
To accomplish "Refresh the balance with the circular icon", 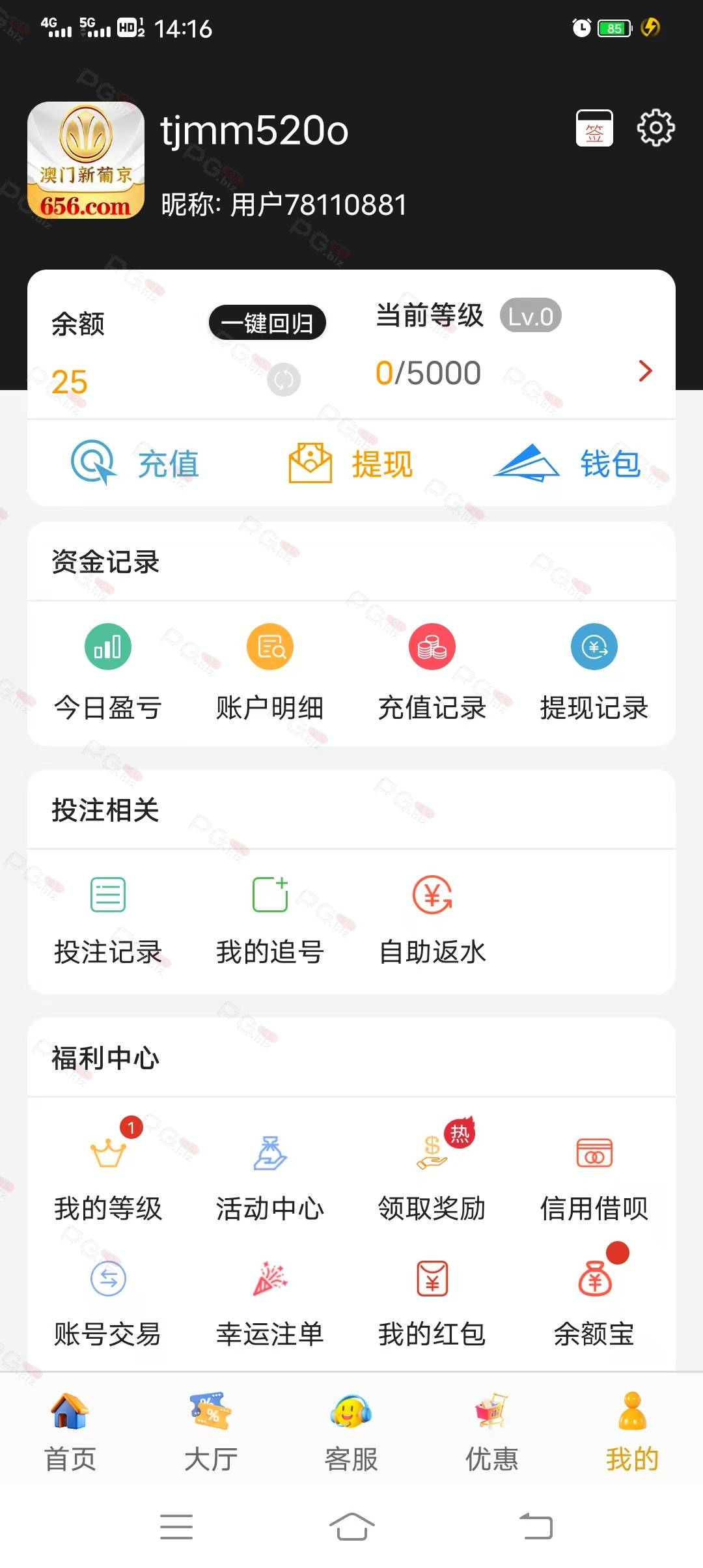I will (x=284, y=380).
